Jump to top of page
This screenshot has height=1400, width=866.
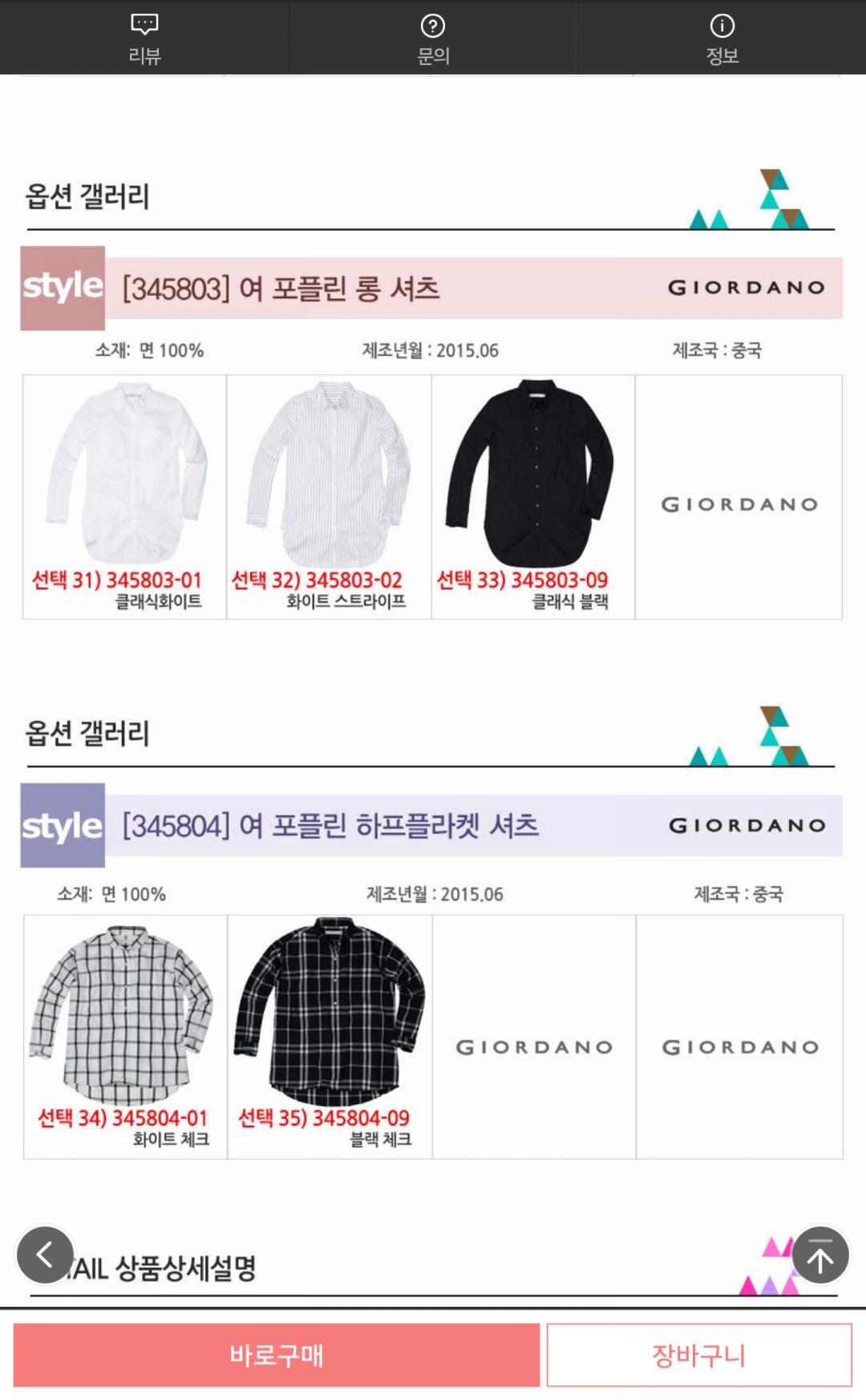pyautogui.click(x=819, y=1256)
